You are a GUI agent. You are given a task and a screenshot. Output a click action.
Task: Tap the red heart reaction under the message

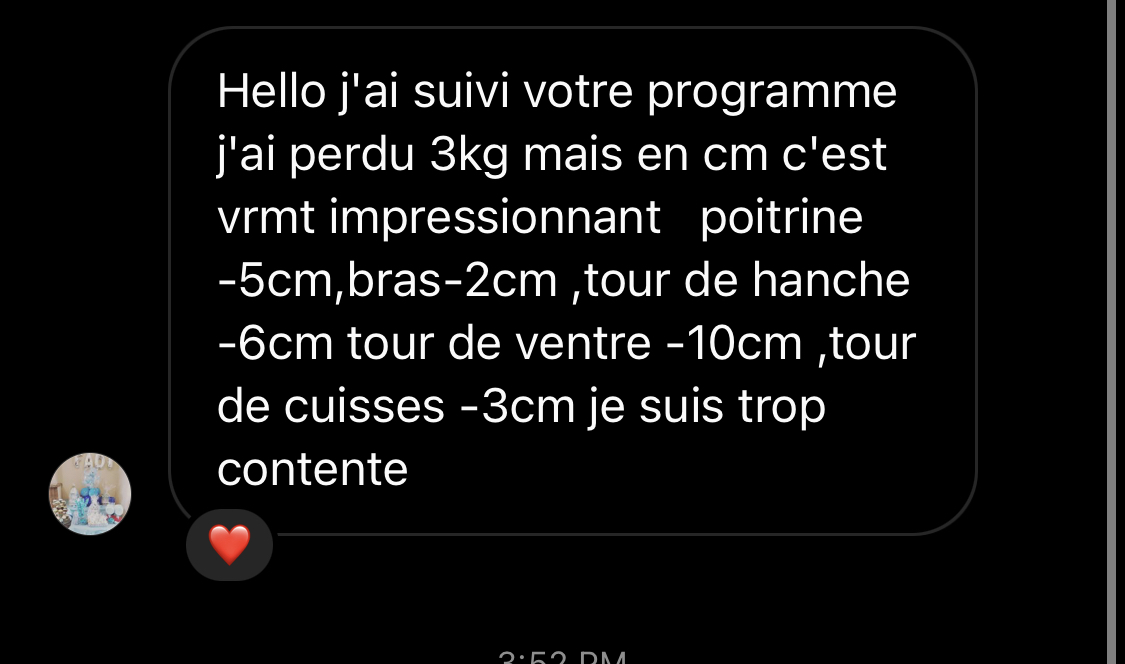click(229, 545)
